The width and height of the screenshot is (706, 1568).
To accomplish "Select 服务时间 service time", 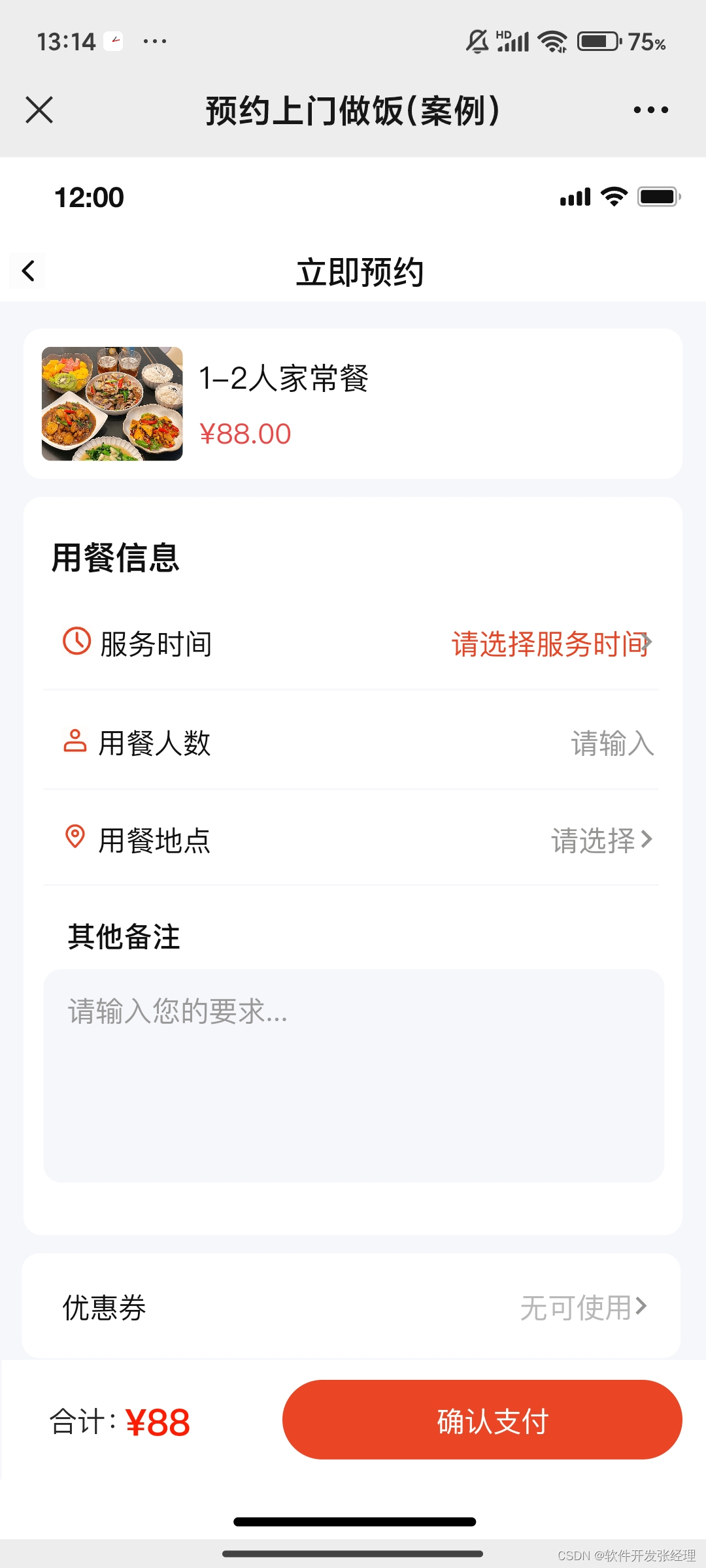I will [x=550, y=644].
